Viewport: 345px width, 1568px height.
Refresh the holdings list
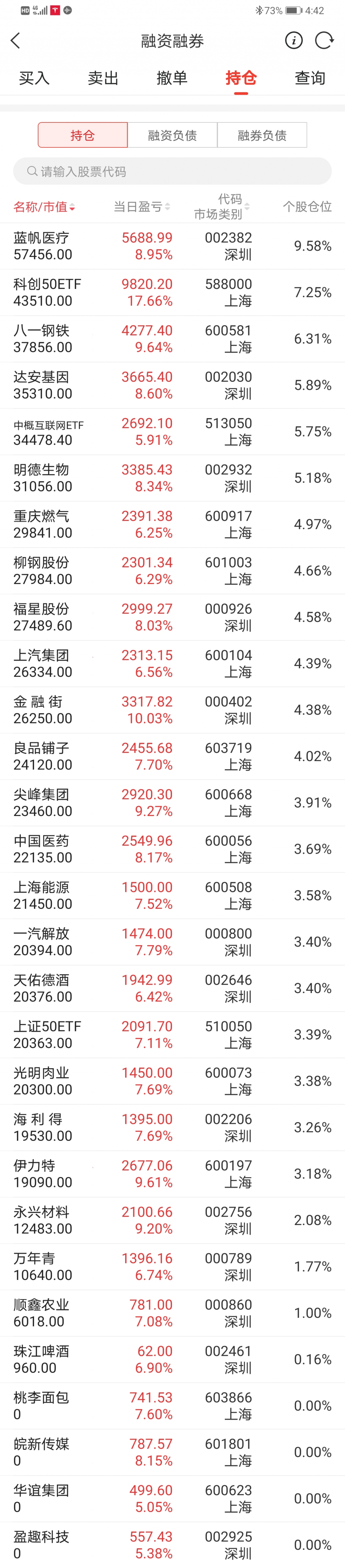(324, 41)
